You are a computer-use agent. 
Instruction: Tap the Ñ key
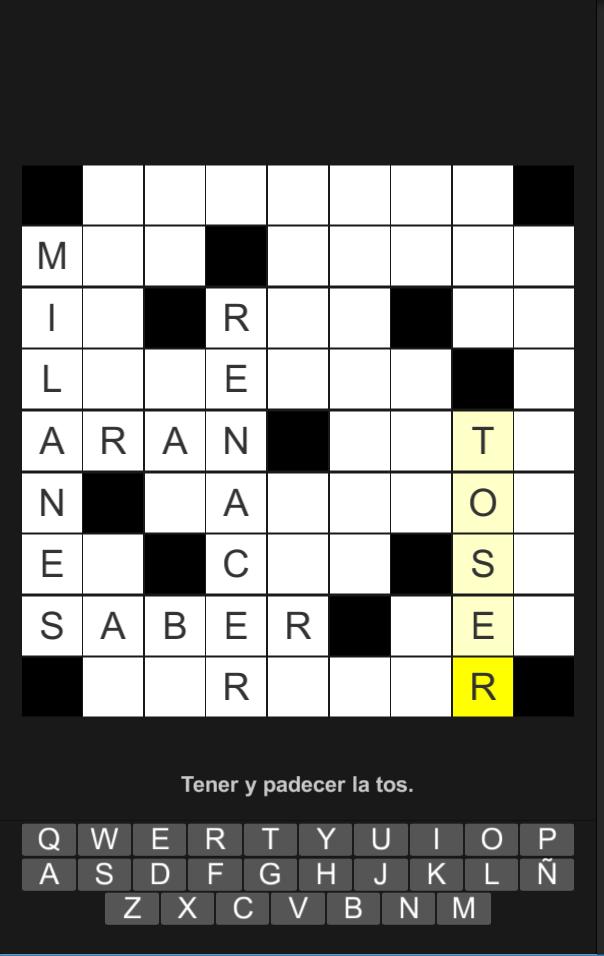[x=547, y=874]
